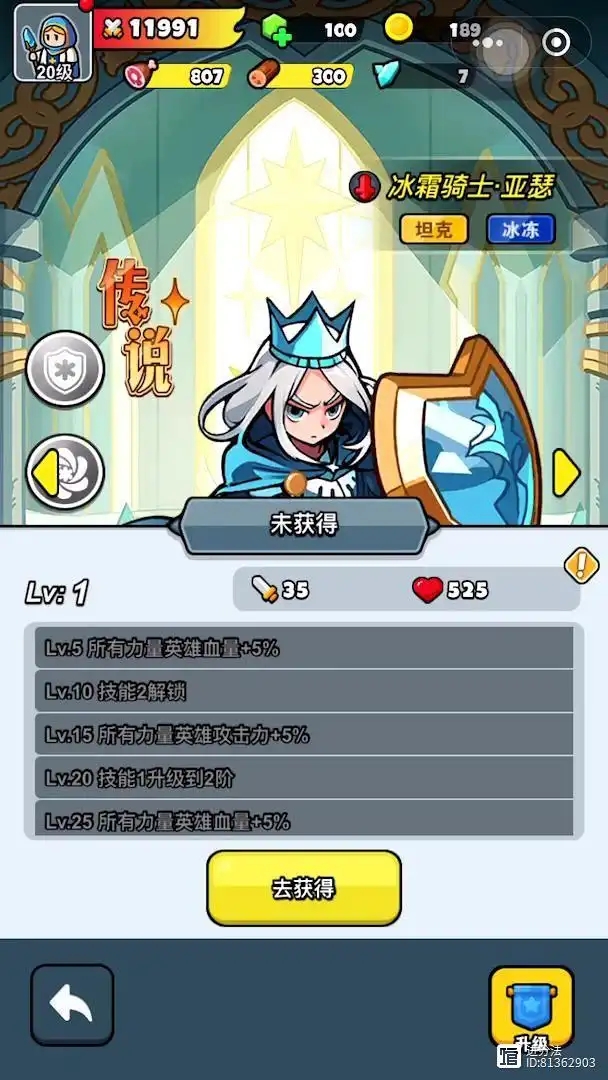The image size is (608, 1080).
Task: Tap the 冰冻 tag chip
Action: [520, 229]
